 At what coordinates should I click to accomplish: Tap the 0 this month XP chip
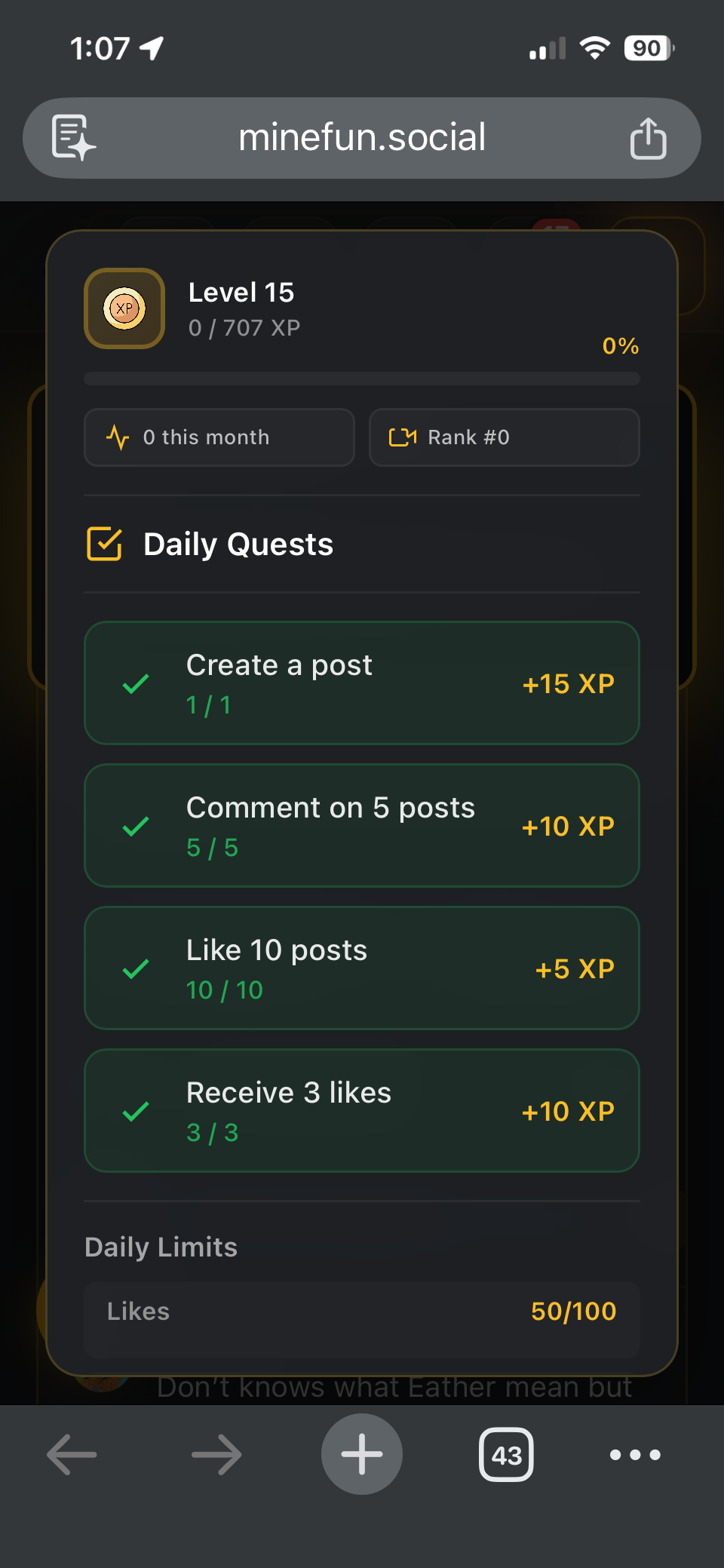click(219, 437)
